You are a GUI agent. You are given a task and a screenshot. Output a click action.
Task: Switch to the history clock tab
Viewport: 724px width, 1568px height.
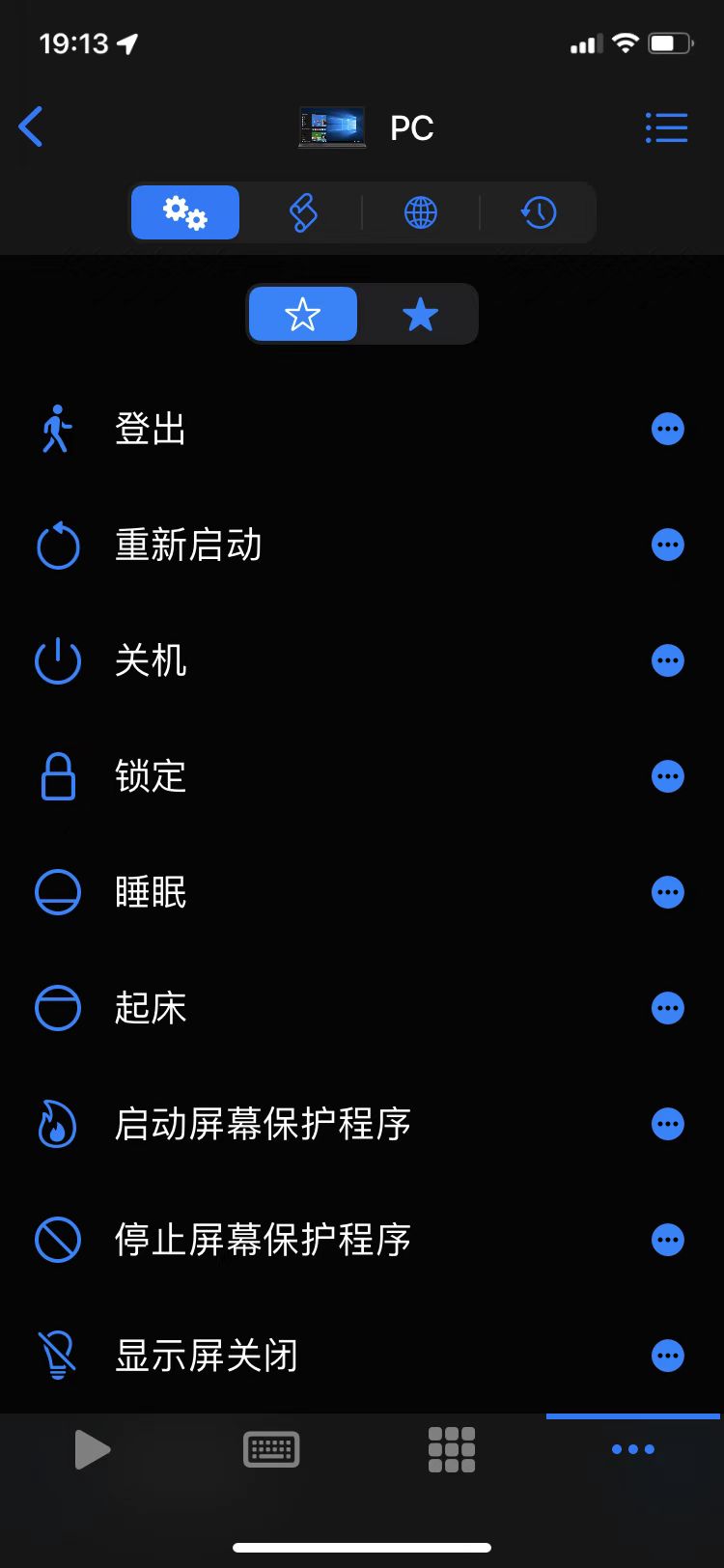click(539, 212)
